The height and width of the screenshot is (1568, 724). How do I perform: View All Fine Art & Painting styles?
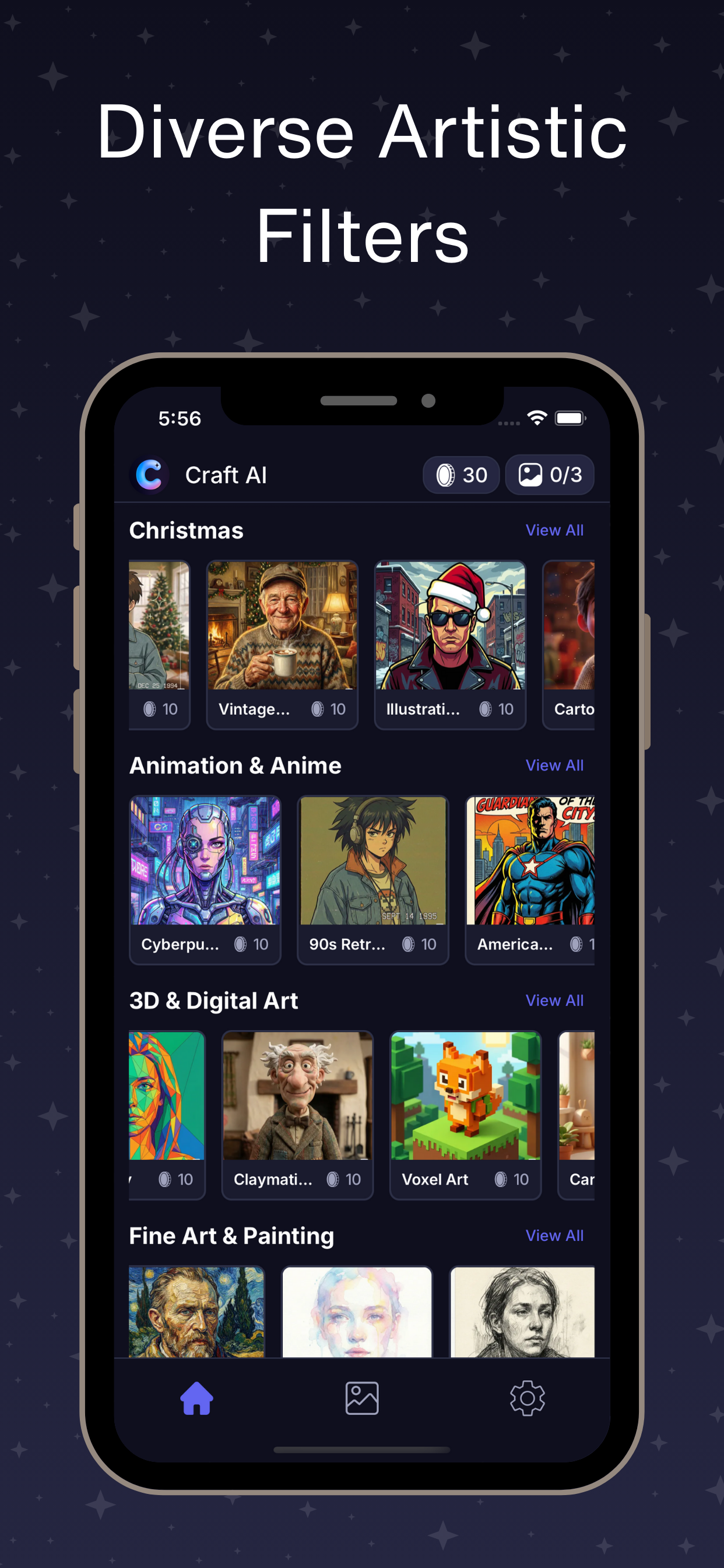click(554, 1235)
